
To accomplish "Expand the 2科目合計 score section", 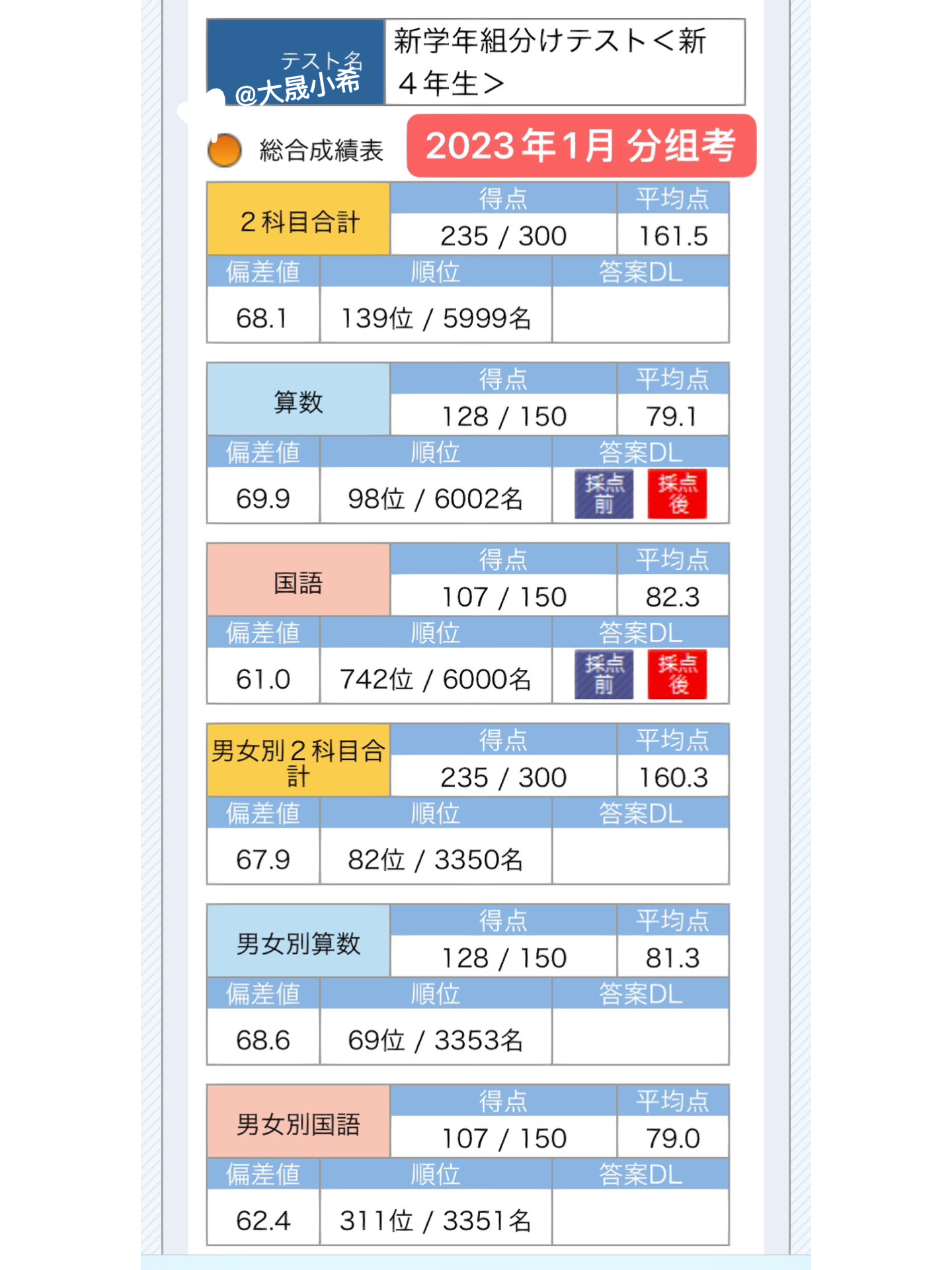I will pyautogui.click(x=296, y=218).
